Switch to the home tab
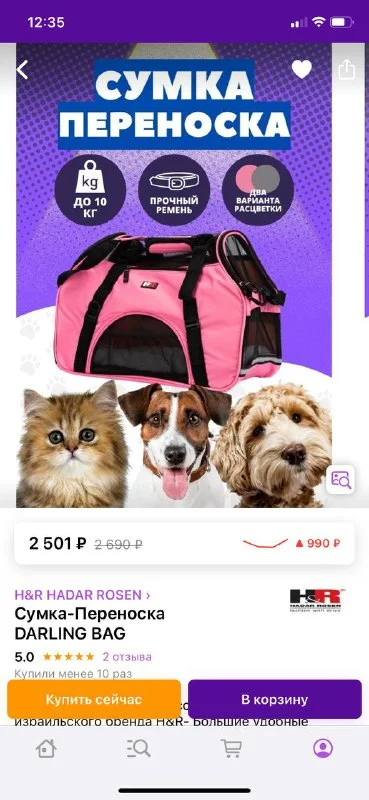The height and width of the screenshot is (800, 369). [x=46, y=748]
